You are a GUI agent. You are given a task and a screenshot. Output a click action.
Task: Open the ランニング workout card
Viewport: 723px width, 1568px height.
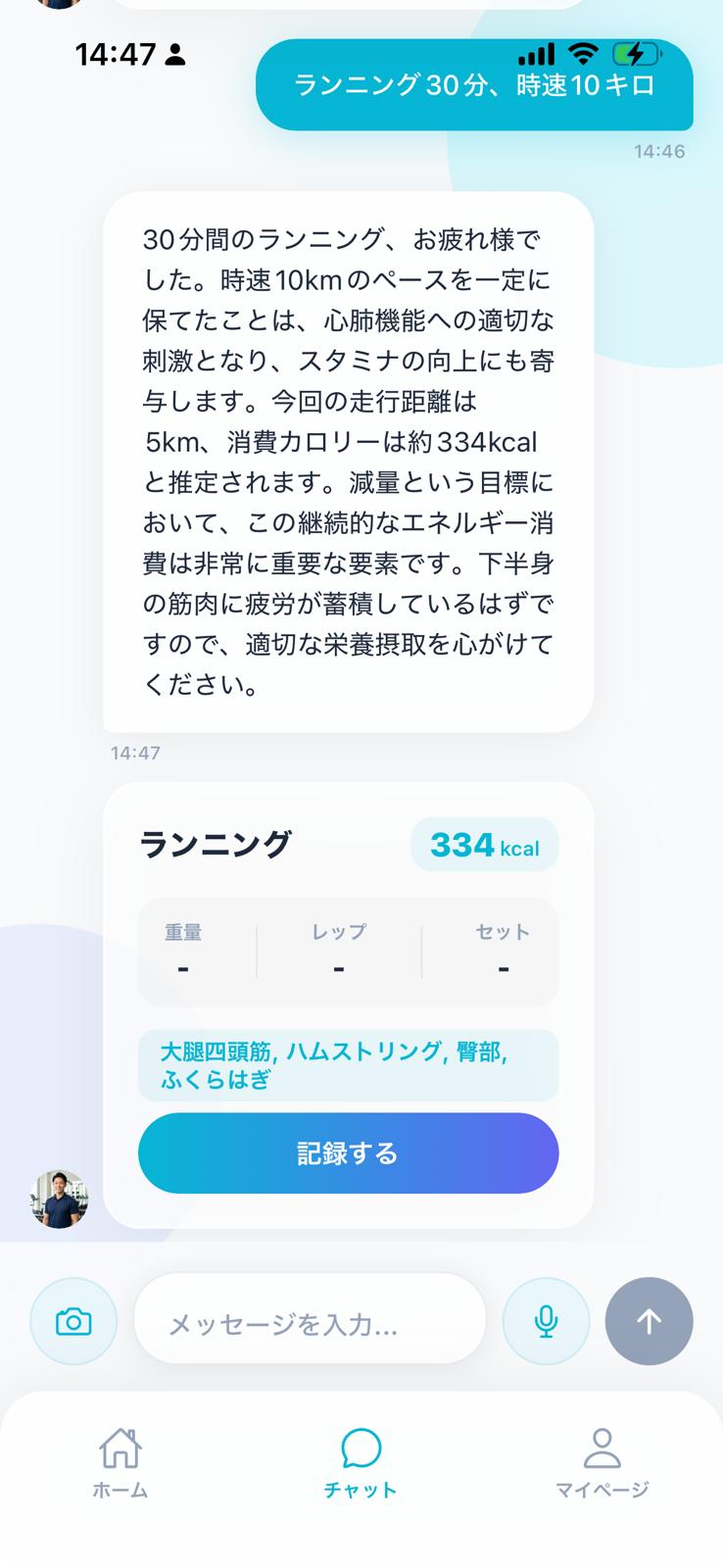pos(216,845)
